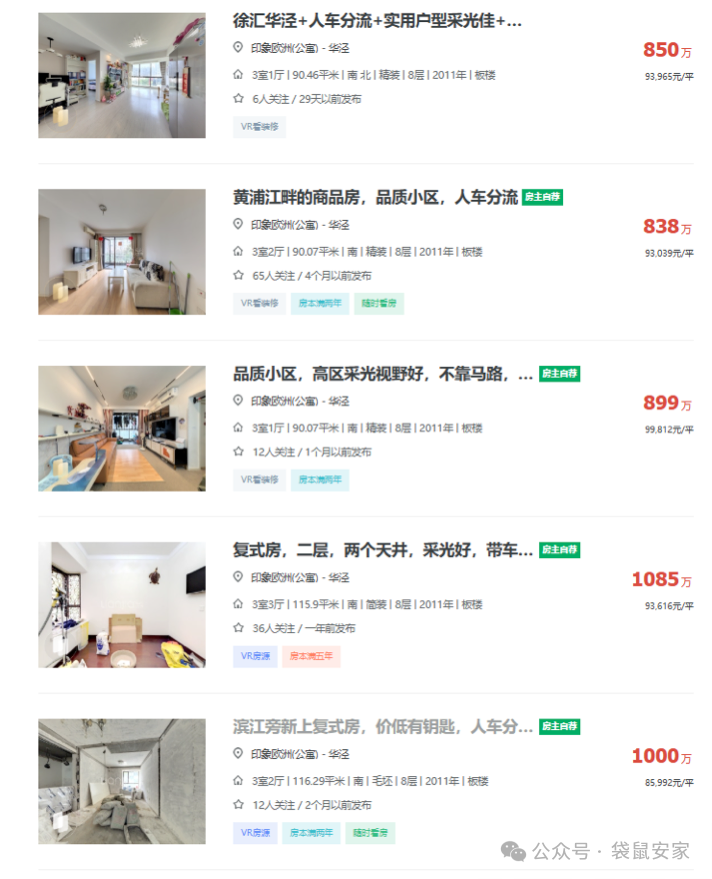Screen dimensions: 712x879
Task: Open listing 品质小区，高区采光视野好 at 899万
Action: pyautogui.click(x=383, y=374)
